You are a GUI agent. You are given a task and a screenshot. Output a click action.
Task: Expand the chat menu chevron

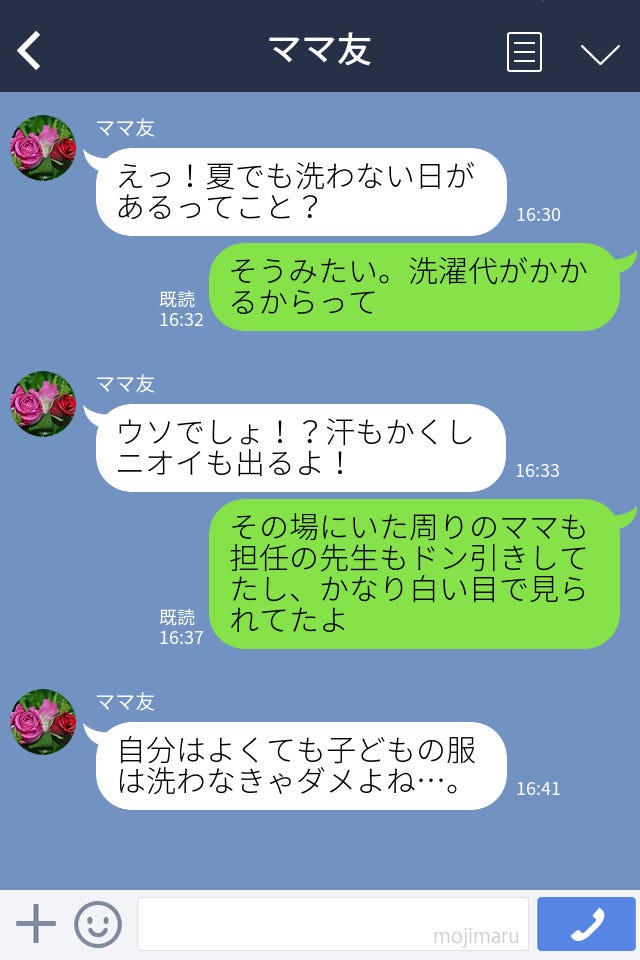(600, 53)
